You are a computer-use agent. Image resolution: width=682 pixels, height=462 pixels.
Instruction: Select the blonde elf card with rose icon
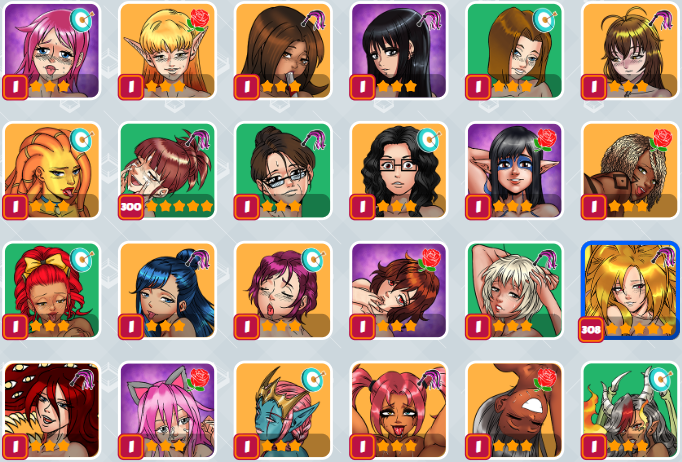pos(167,49)
